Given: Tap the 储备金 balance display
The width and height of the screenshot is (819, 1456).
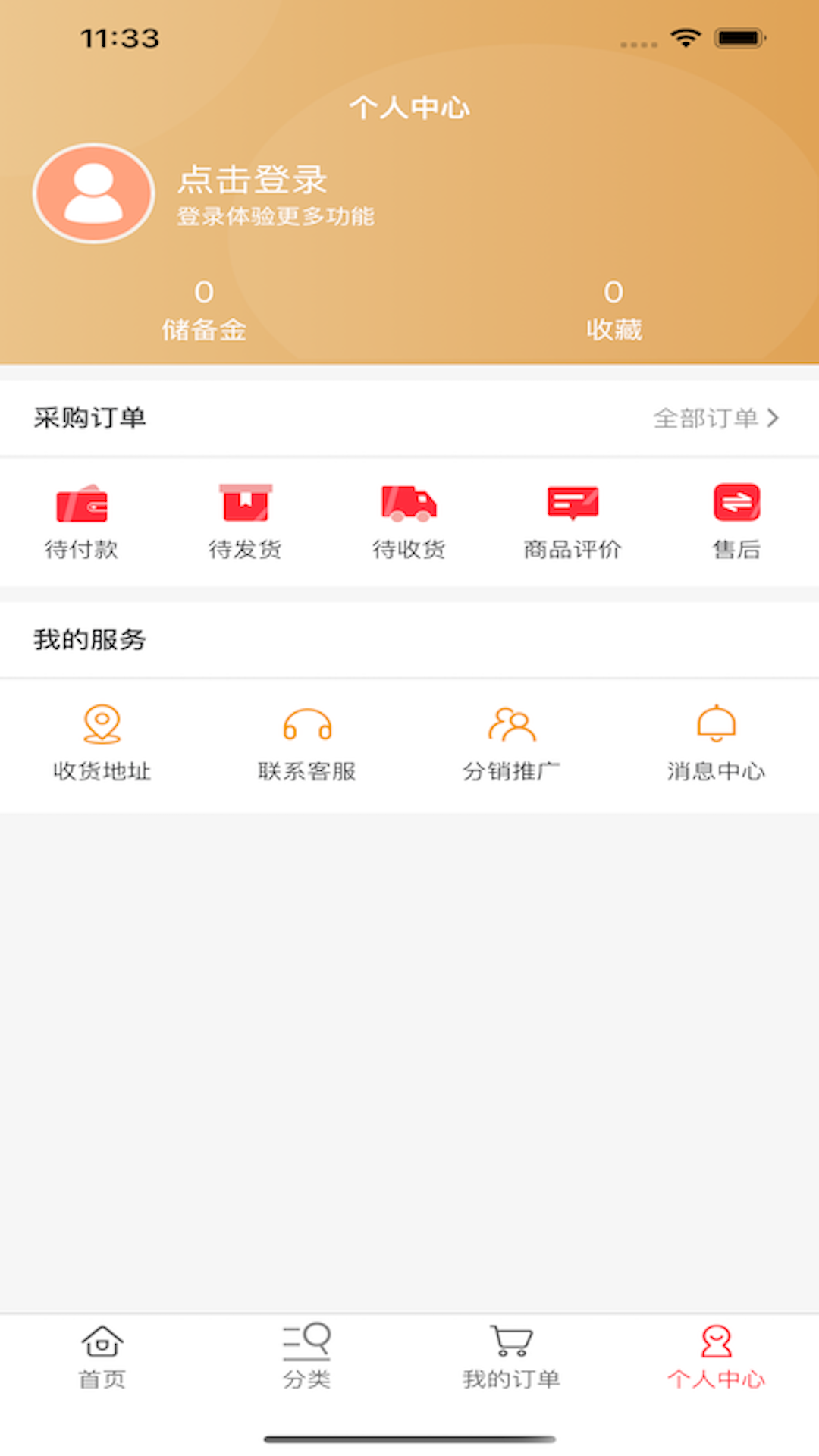Looking at the screenshot, I should click(205, 311).
